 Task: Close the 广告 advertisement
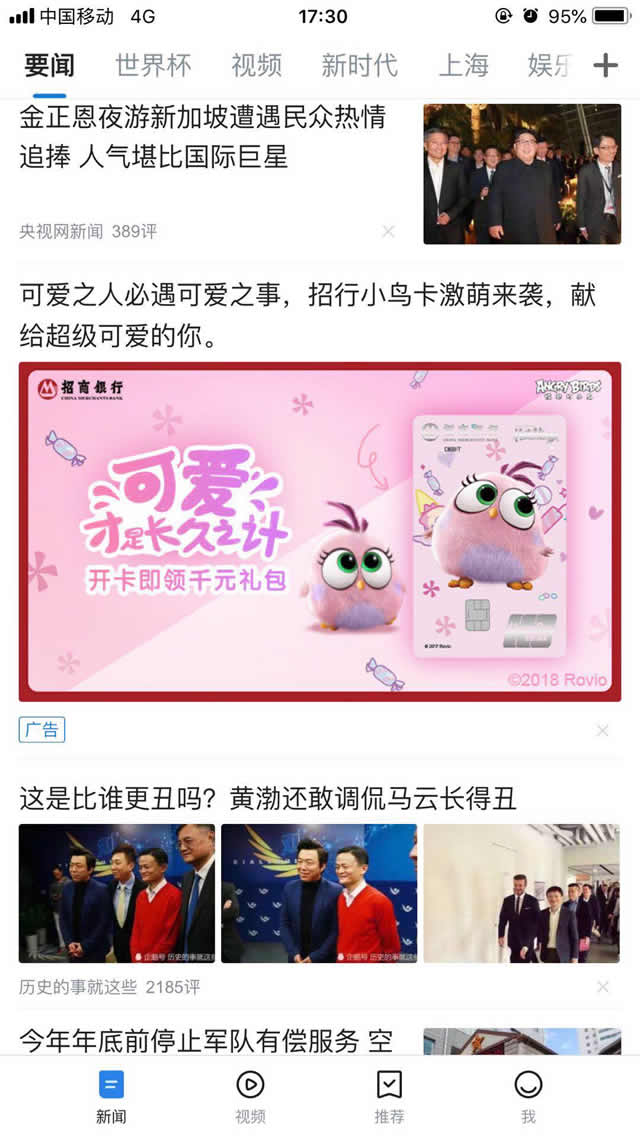(x=602, y=730)
